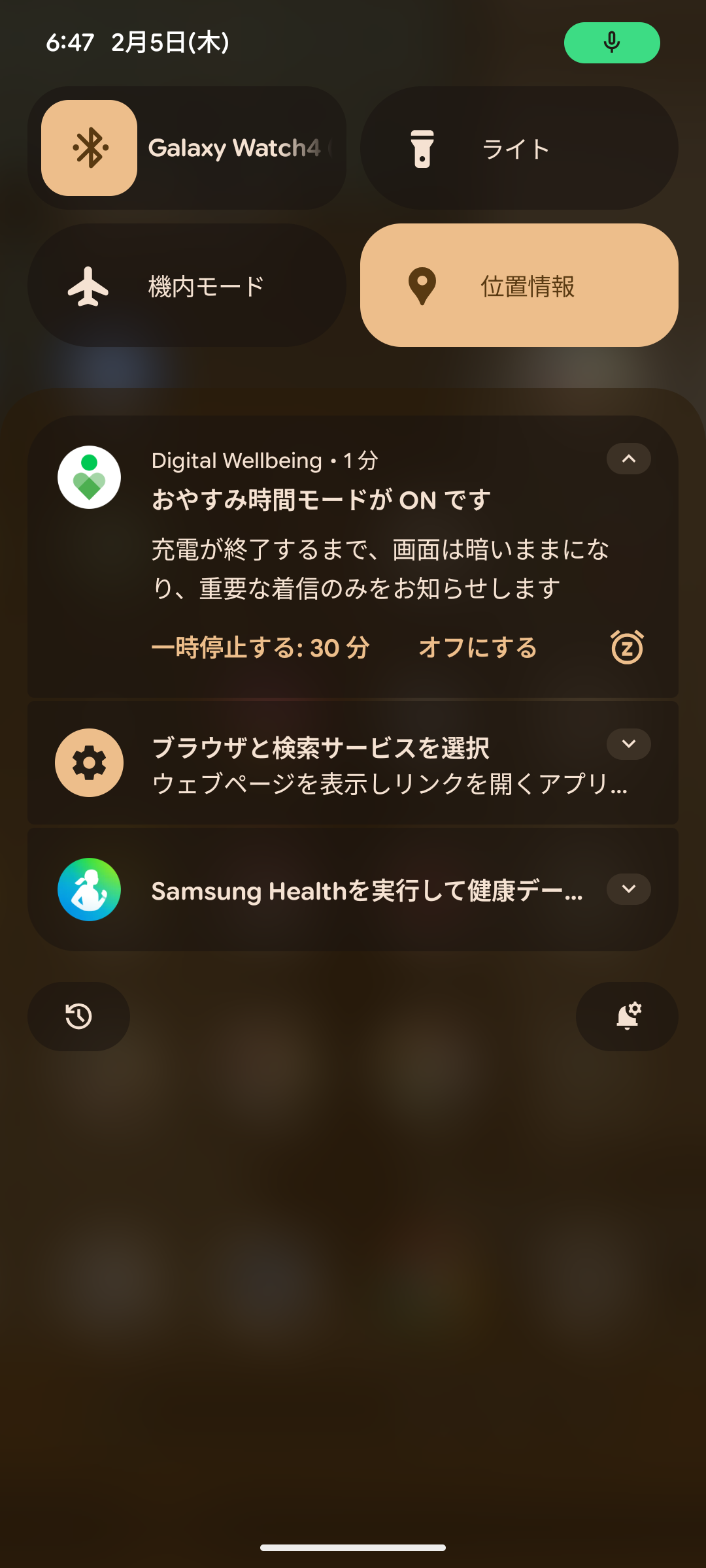Toggle the Galaxy Watch4 Bluetooth tile
The image size is (706, 1568).
tap(90, 148)
